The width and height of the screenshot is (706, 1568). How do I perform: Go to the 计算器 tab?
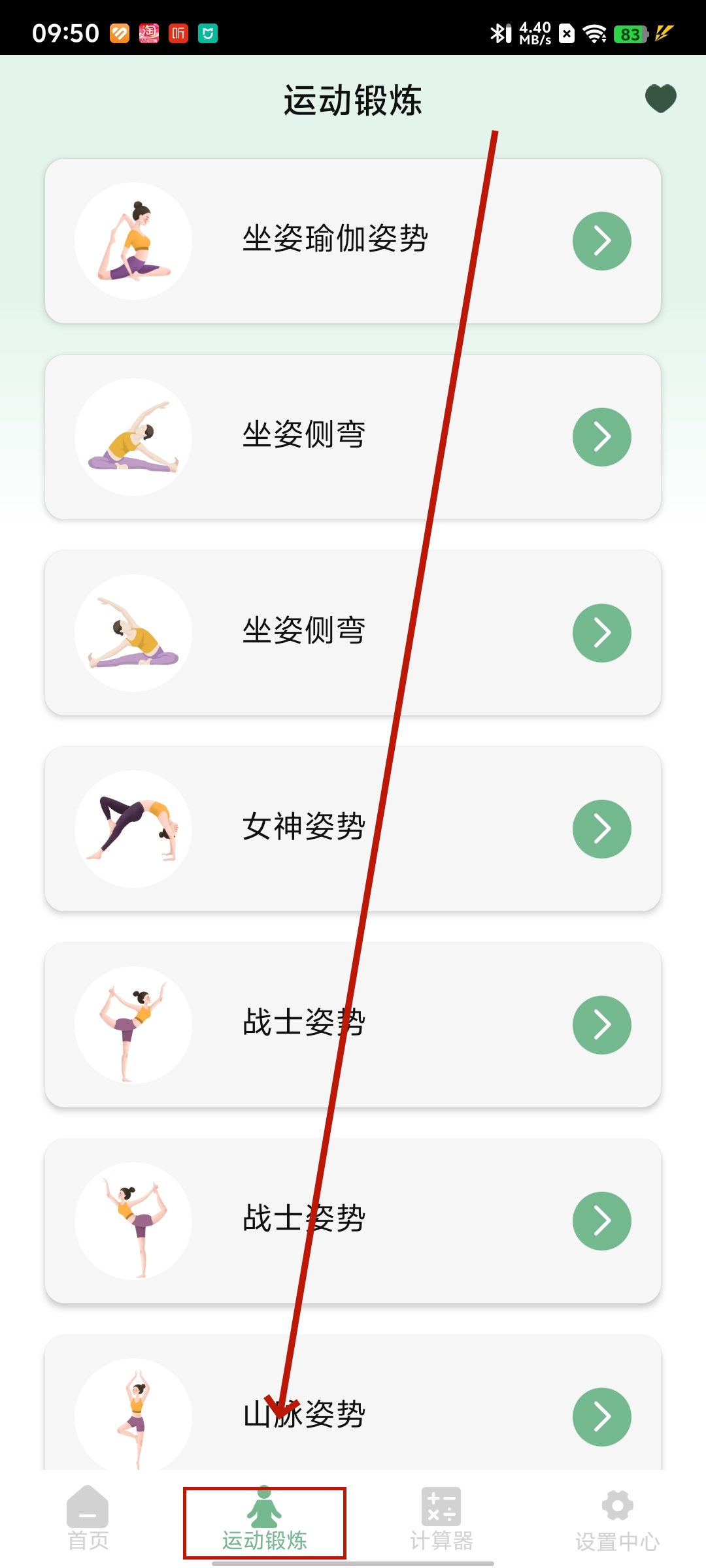[441, 1518]
